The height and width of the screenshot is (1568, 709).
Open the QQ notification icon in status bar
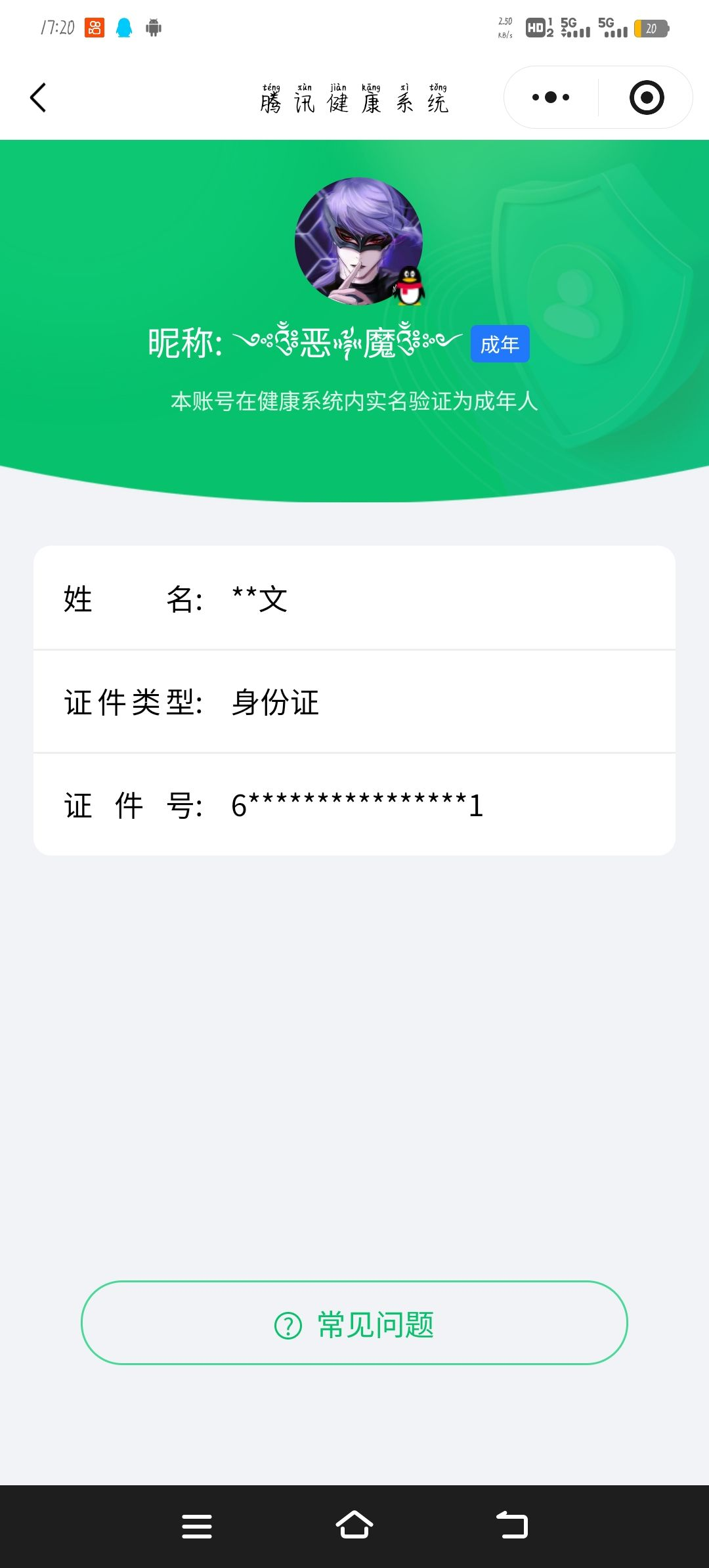124,28
